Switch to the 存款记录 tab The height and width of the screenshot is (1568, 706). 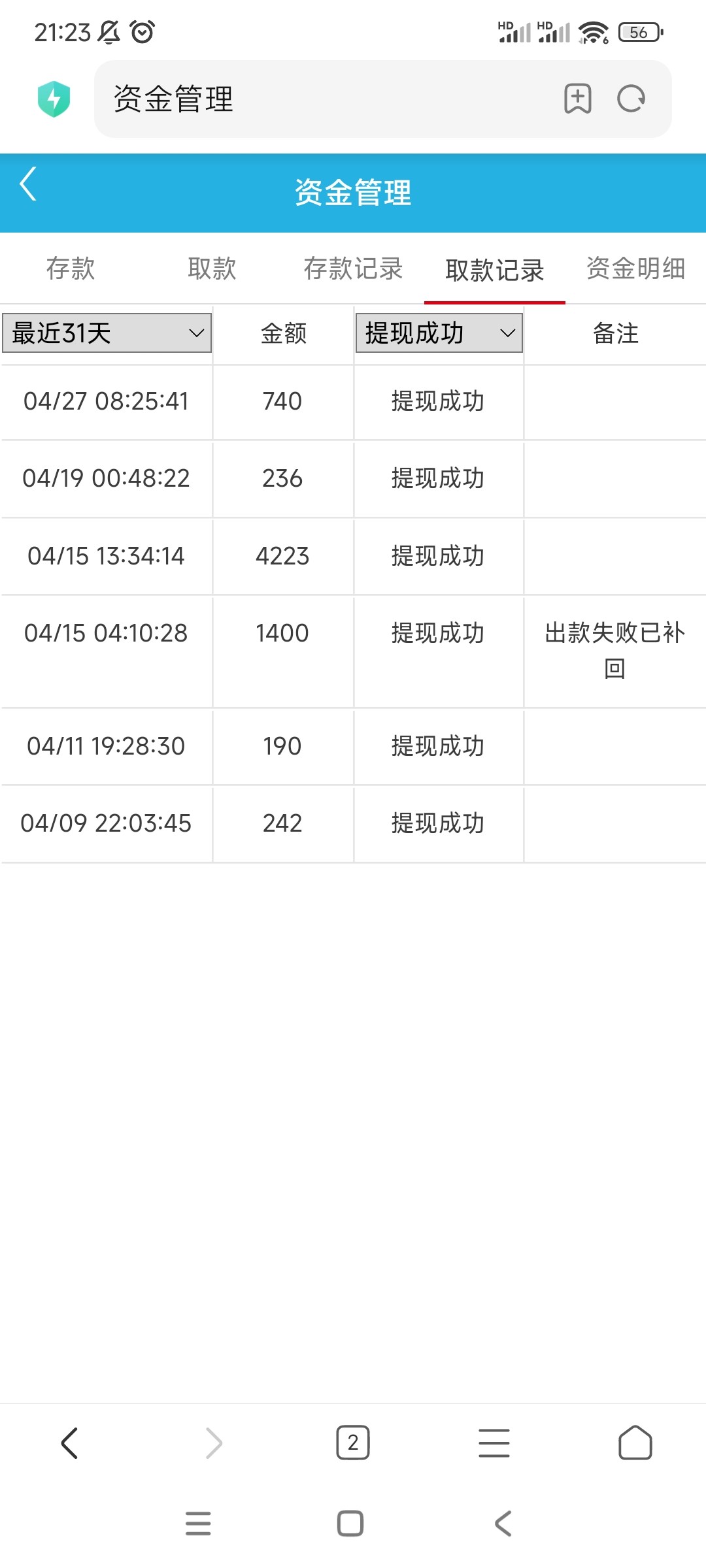354,269
